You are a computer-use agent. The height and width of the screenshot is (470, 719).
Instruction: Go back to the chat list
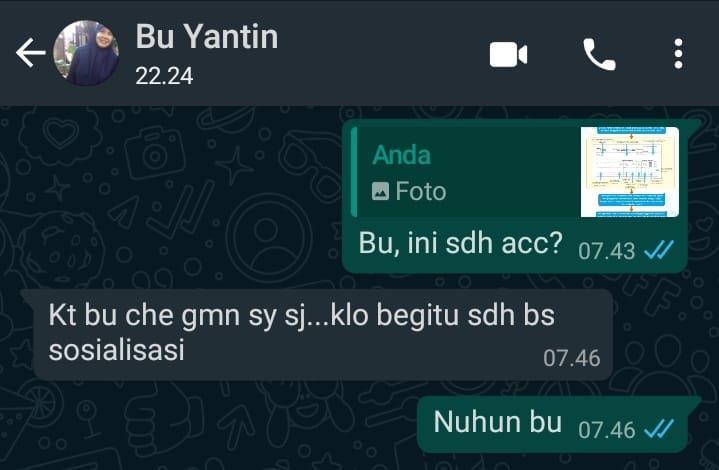pos(29,54)
